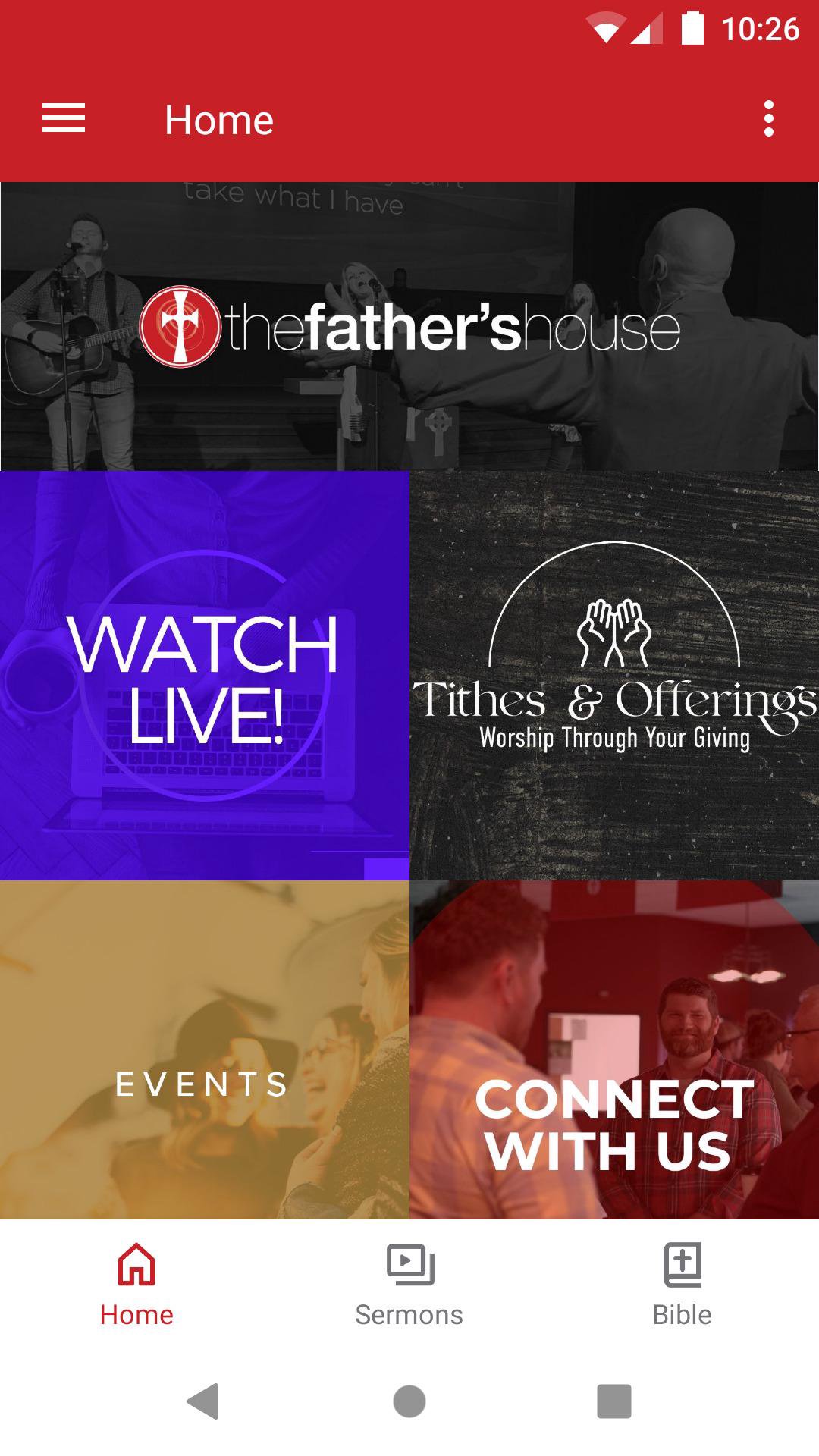The width and height of the screenshot is (819, 1456).
Task: Open the hamburger navigation drawer
Action: tap(64, 119)
